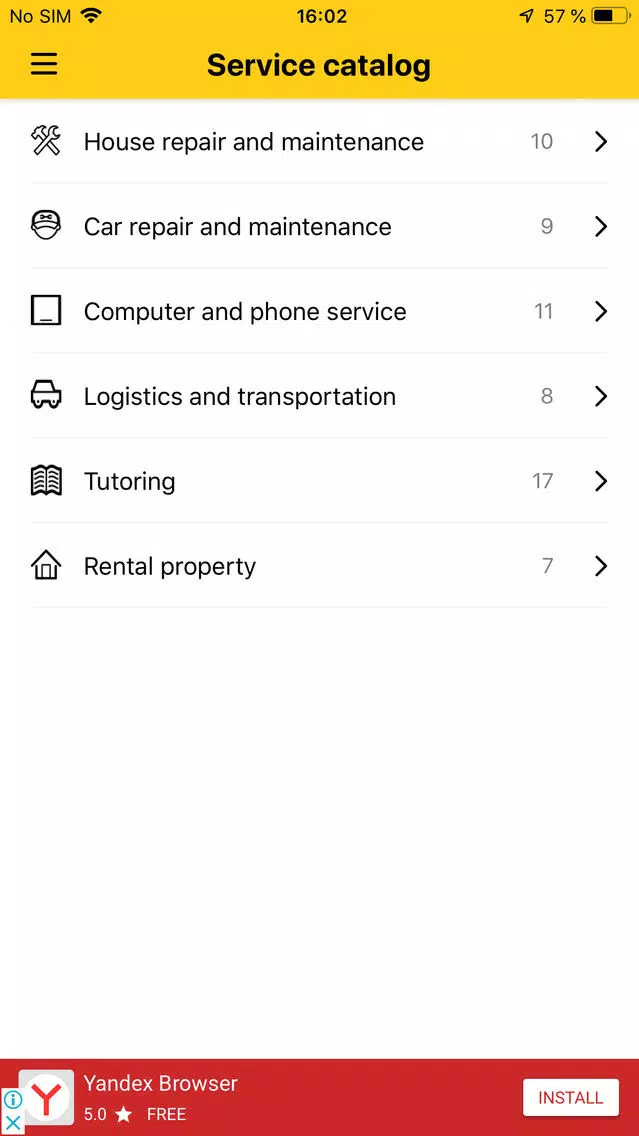The width and height of the screenshot is (639, 1136).
Task: Open House repair and maintenance category
Action: pos(320,141)
